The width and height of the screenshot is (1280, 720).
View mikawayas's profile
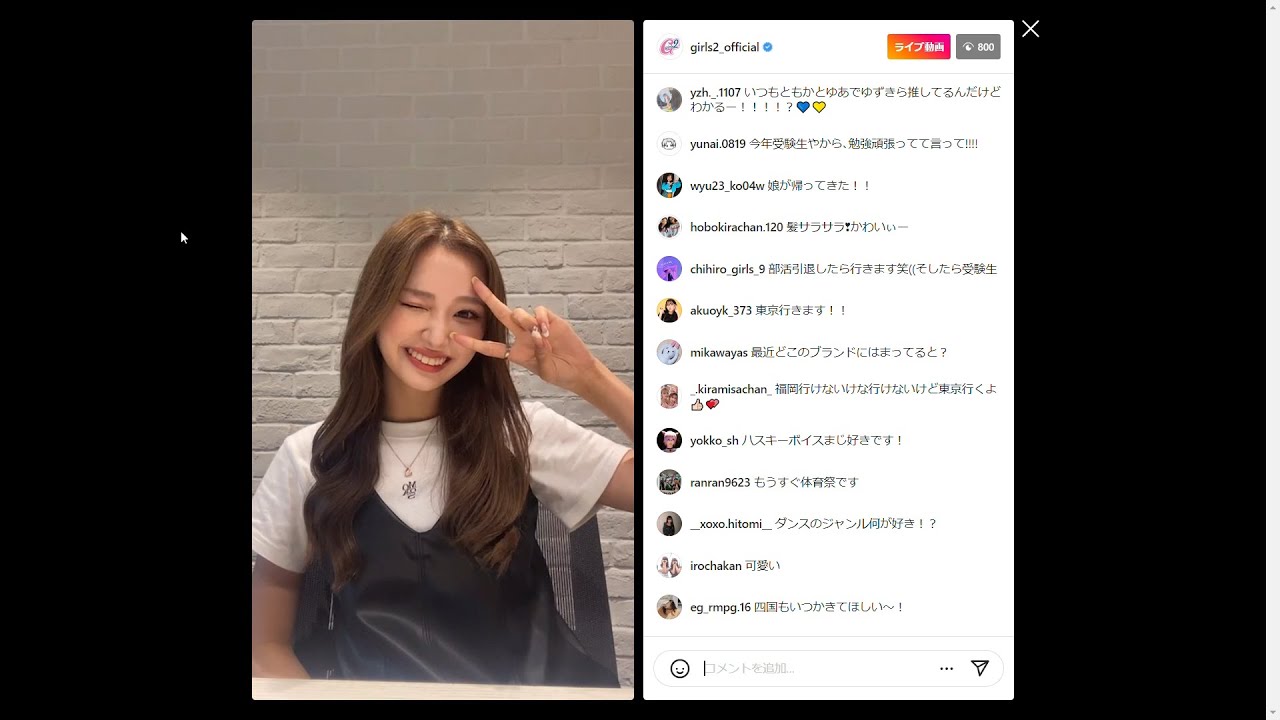tap(718, 353)
